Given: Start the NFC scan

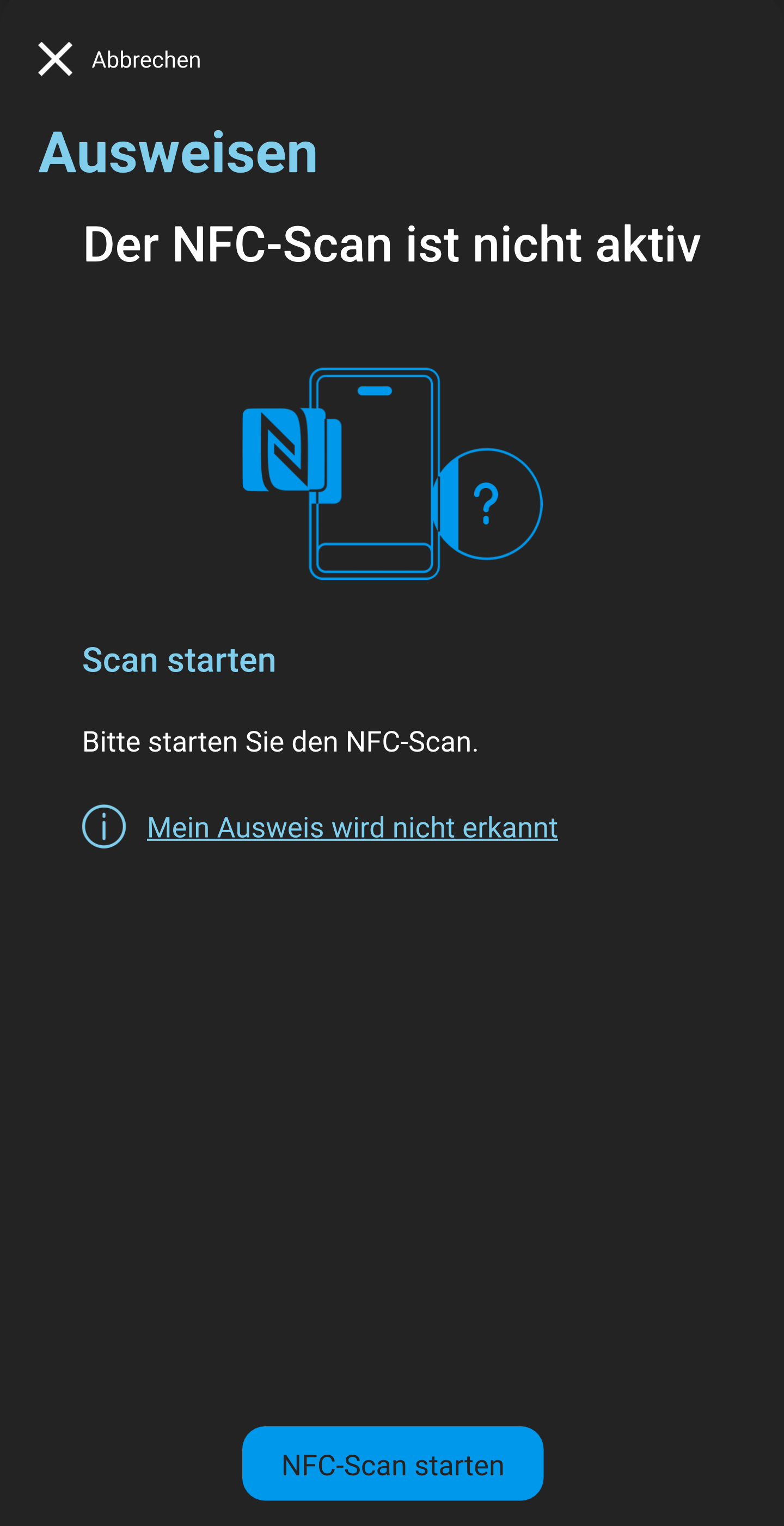Looking at the screenshot, I should pyautogui.click(x=392, y=1463).
